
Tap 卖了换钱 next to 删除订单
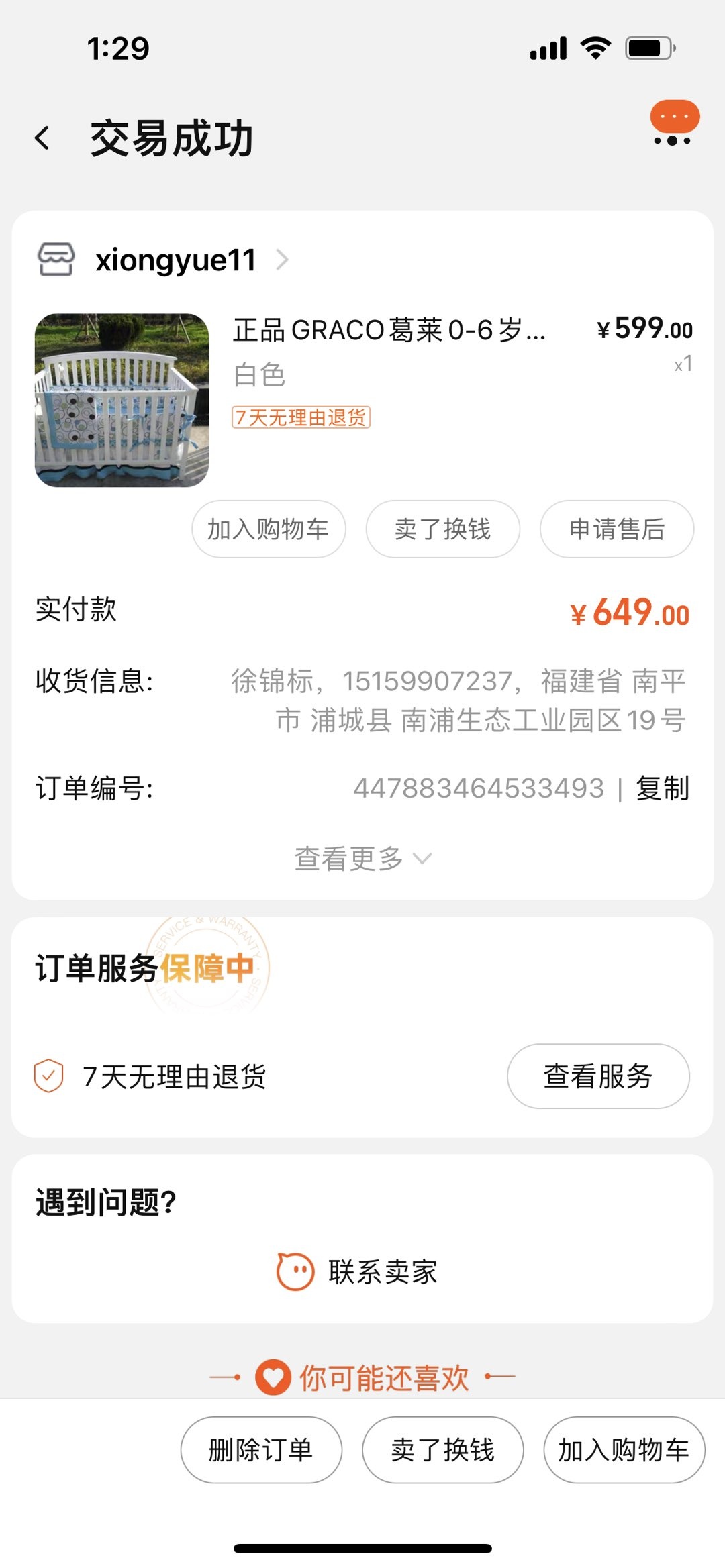[442, 1450]
